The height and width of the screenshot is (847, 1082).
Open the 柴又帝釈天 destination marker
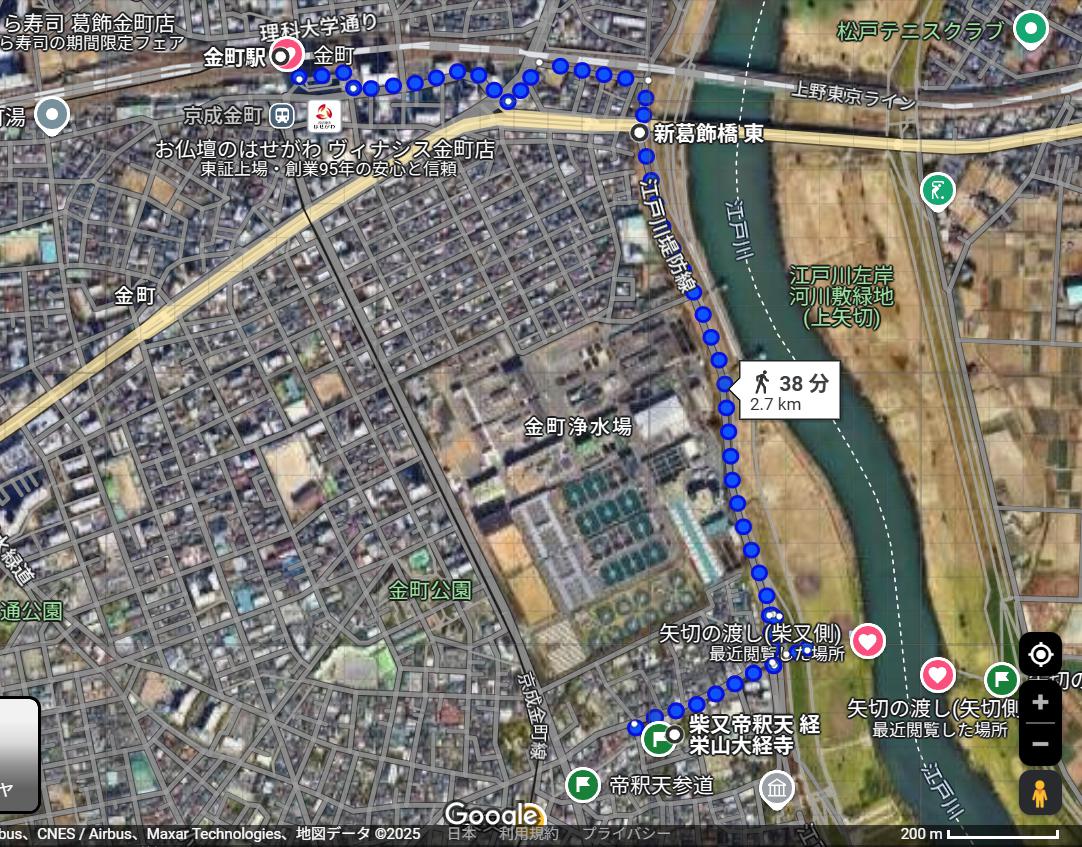(x=657, y=740)
